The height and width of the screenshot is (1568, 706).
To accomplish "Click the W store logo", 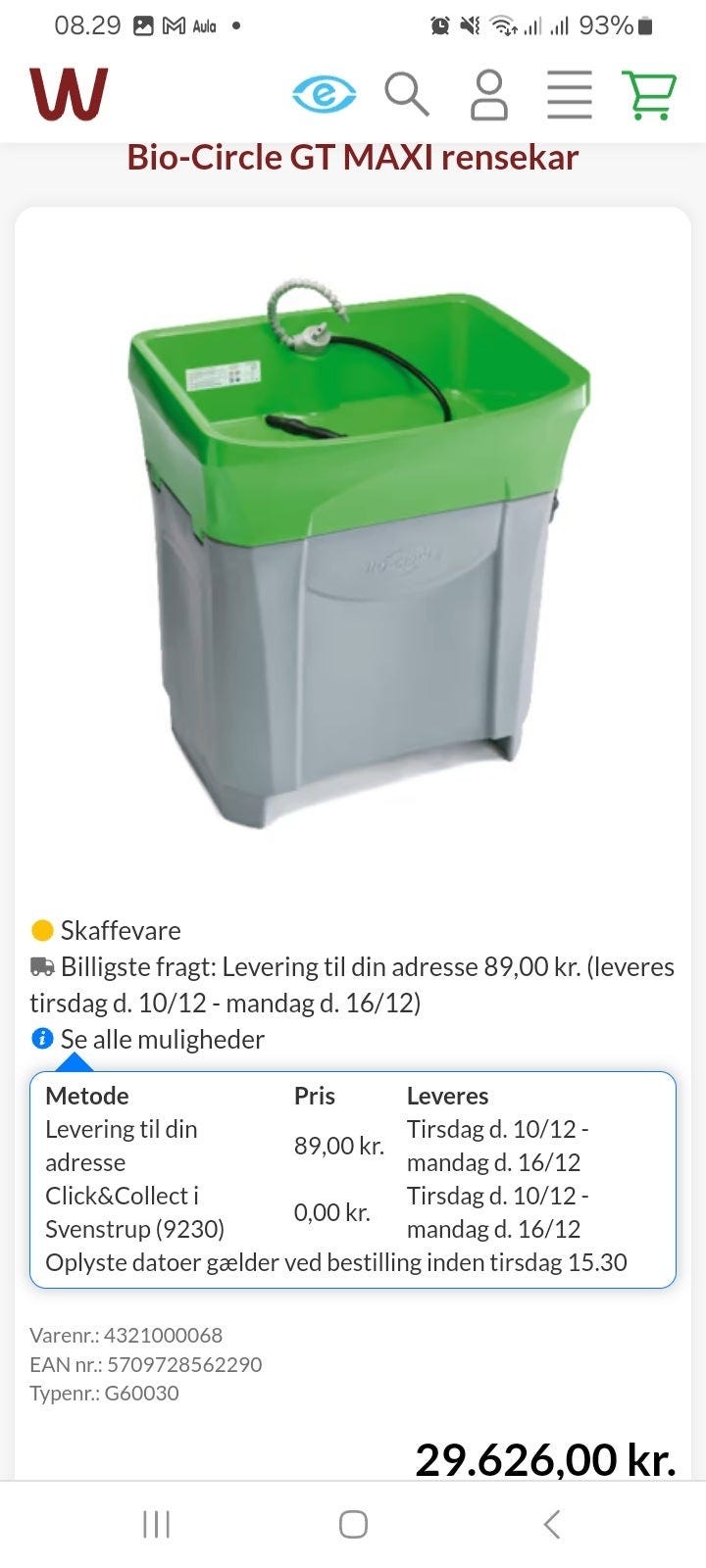I will pyautogui.click(x=67, y=95).
